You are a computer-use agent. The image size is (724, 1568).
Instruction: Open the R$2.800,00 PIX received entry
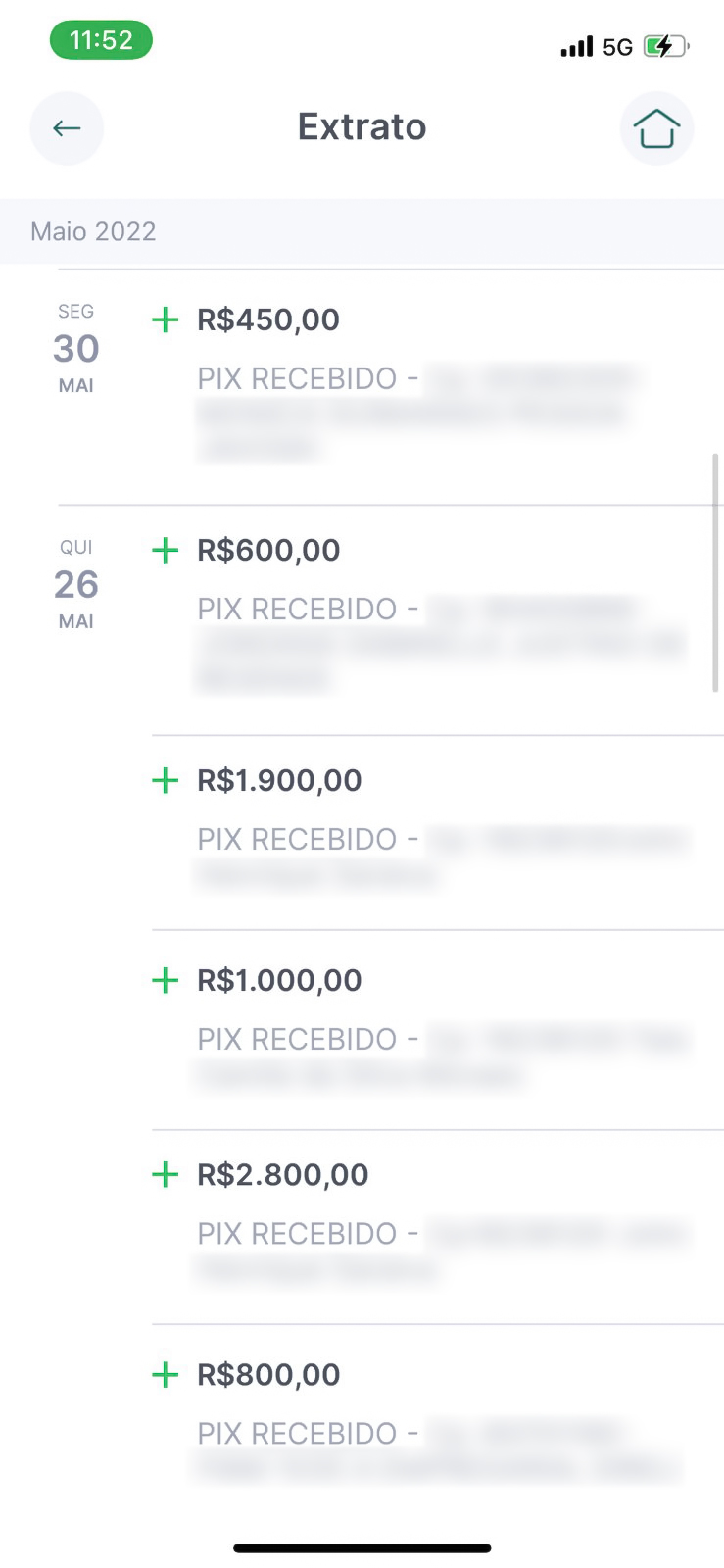point(438,1227)
